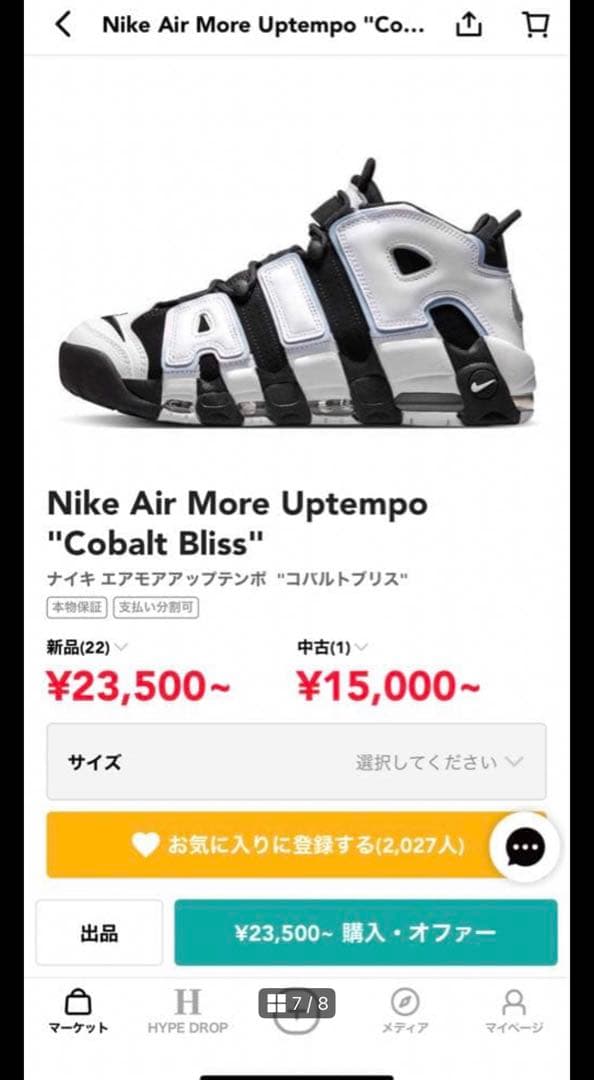
Task: Switch to the マイページ tab
Action: pyautogui.click(x=514, y=1012)
